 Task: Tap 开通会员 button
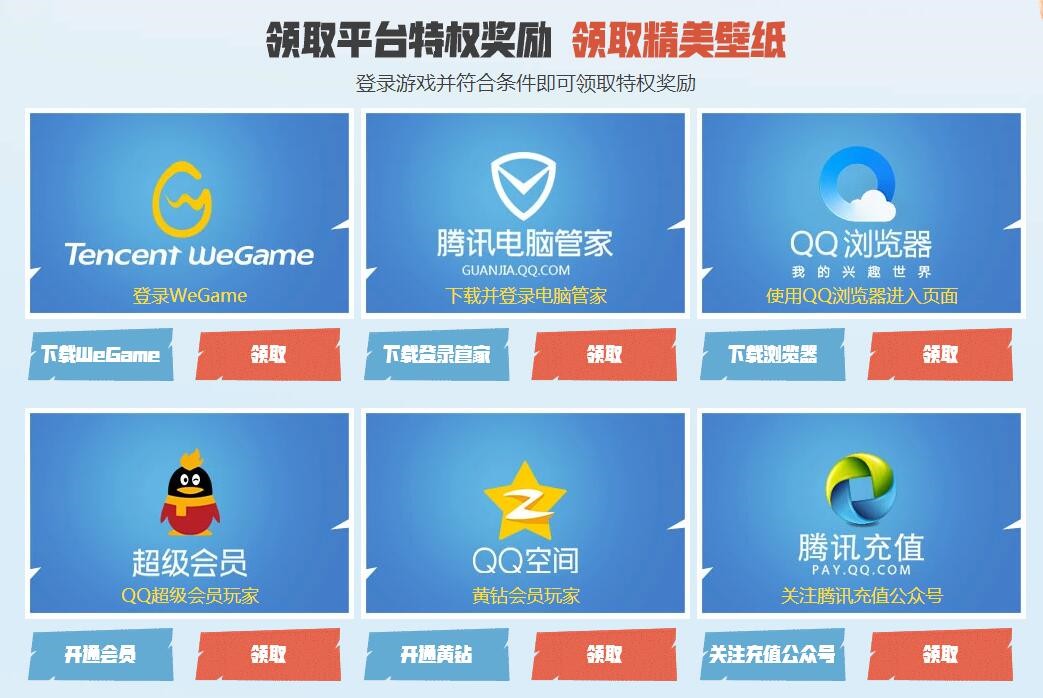pyautogui.click(x=100, y=655)
